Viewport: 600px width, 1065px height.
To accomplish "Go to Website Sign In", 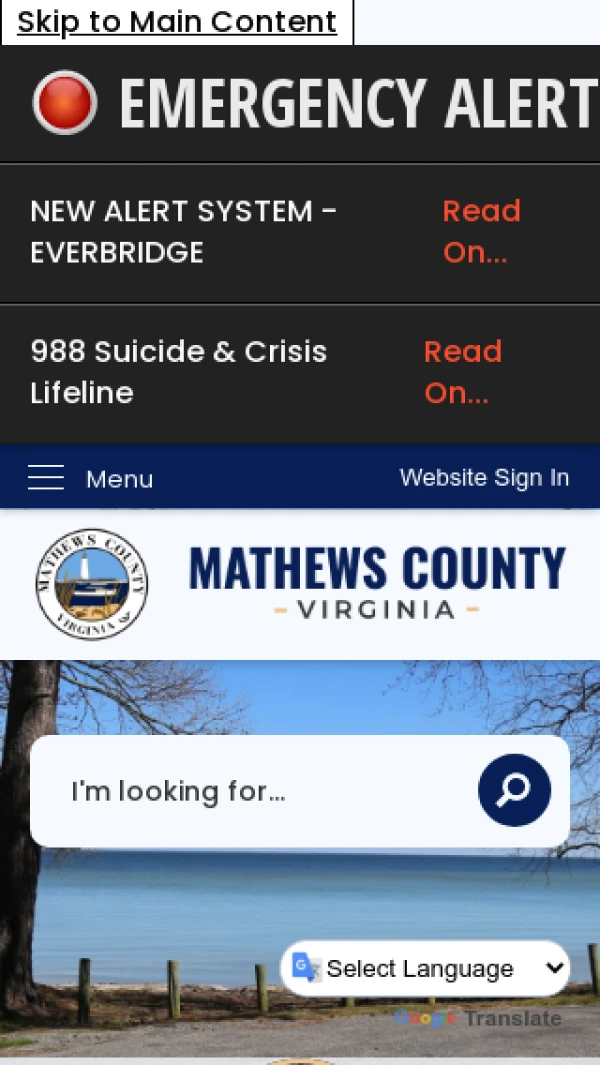I will coord(484,478).
